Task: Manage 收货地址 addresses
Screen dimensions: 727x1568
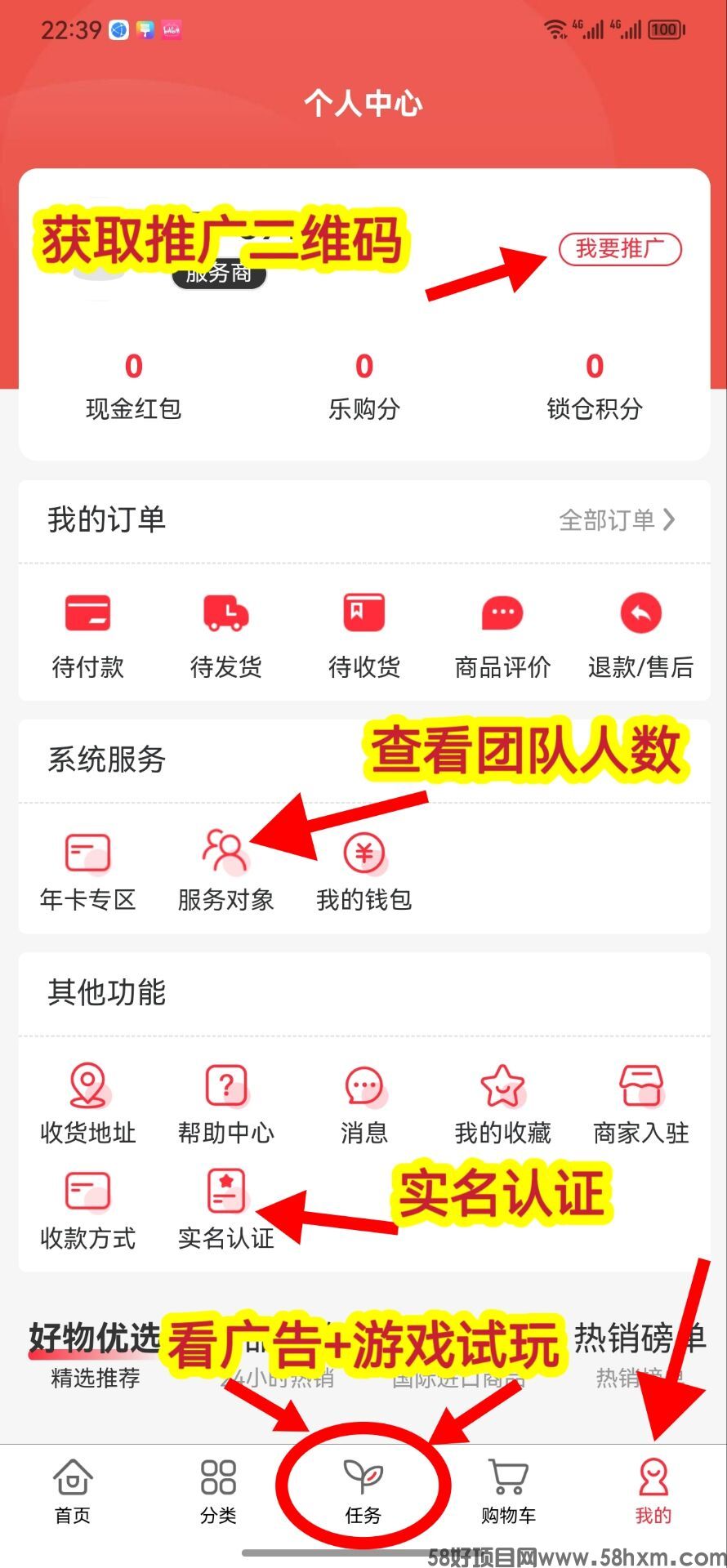Action: (87, 1104)
